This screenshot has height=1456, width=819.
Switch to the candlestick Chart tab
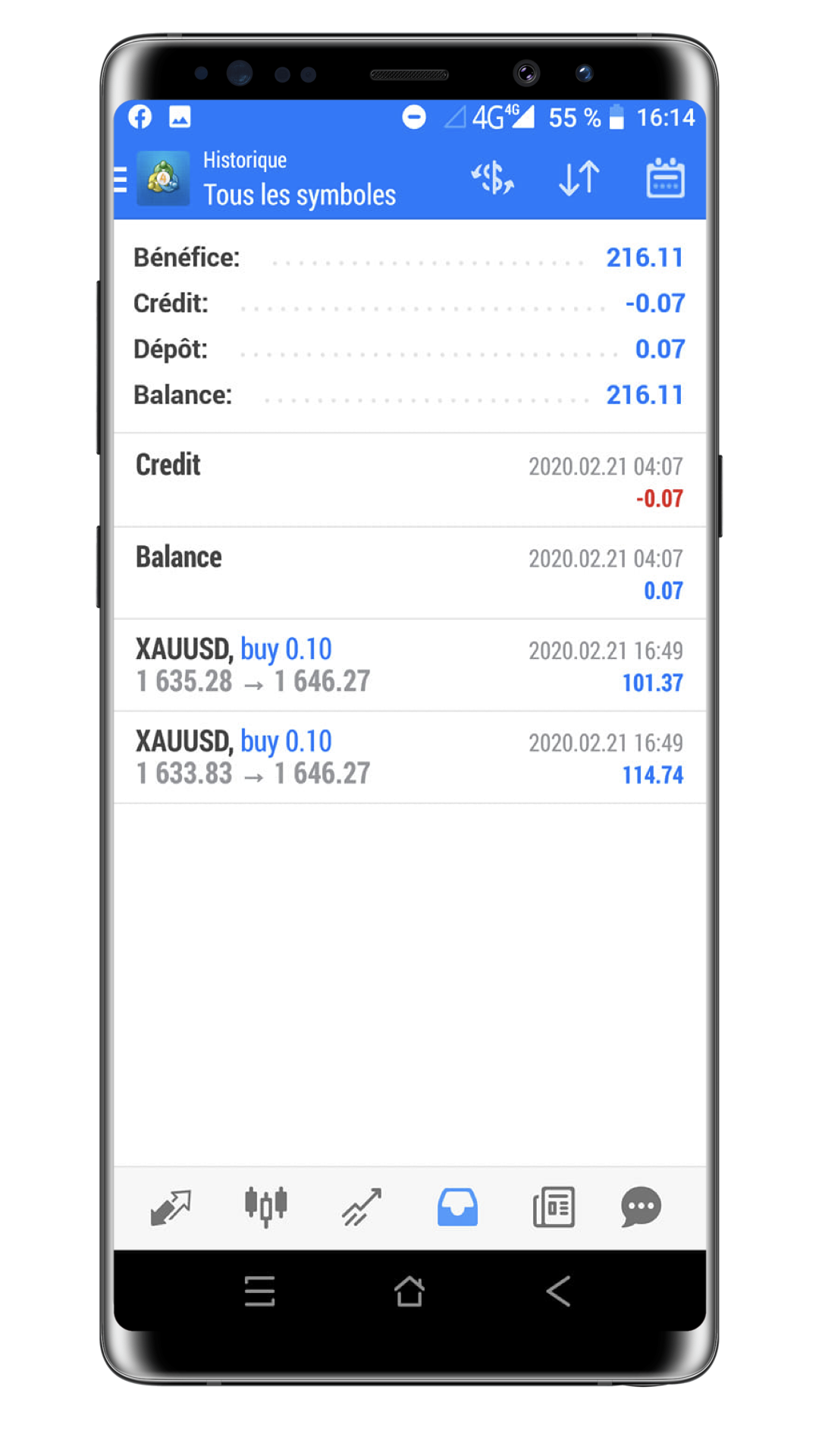point(265,1207)
